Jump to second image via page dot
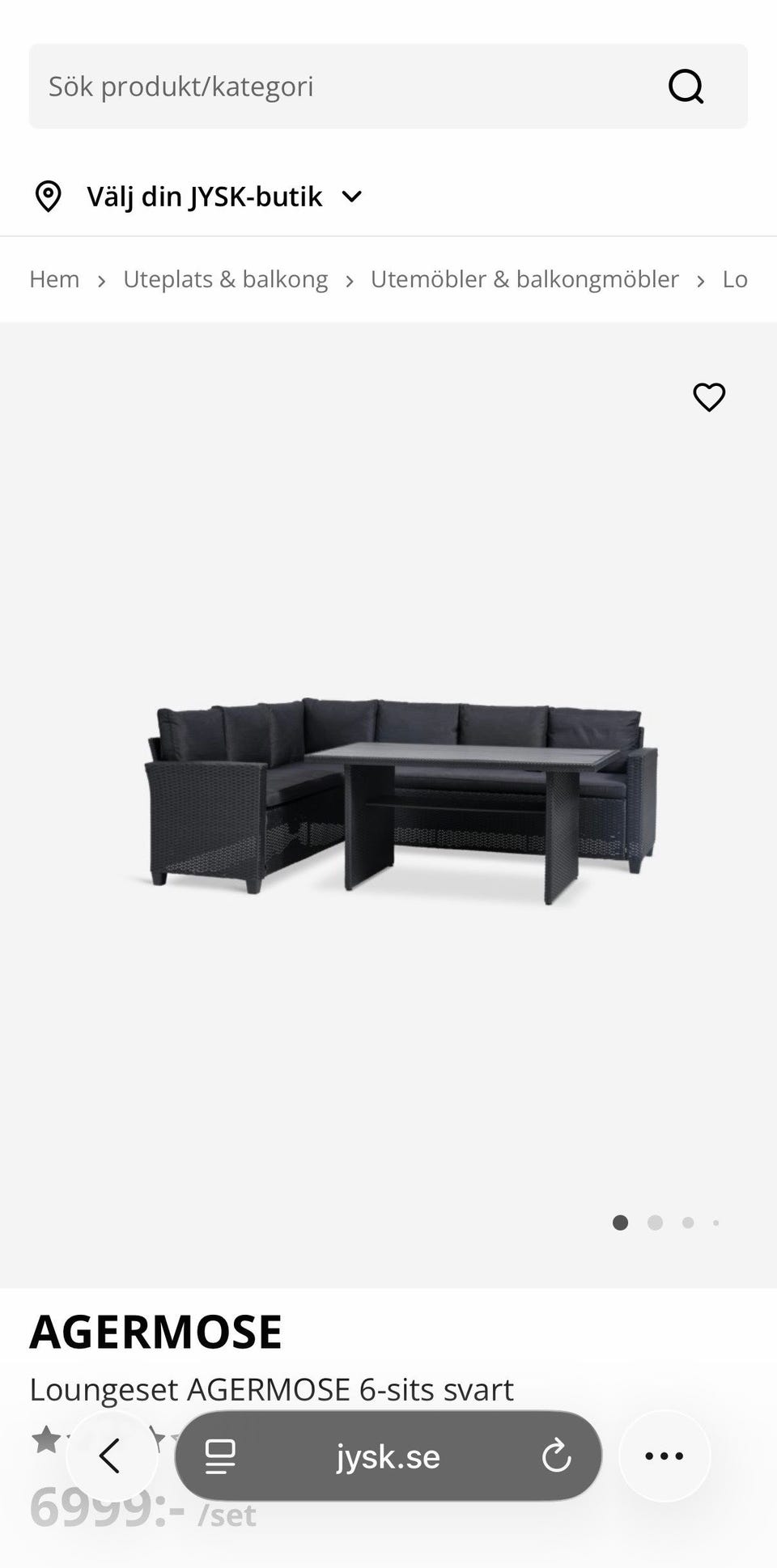The width and height of the screenshot is (777, 1568). point(655,1223)
